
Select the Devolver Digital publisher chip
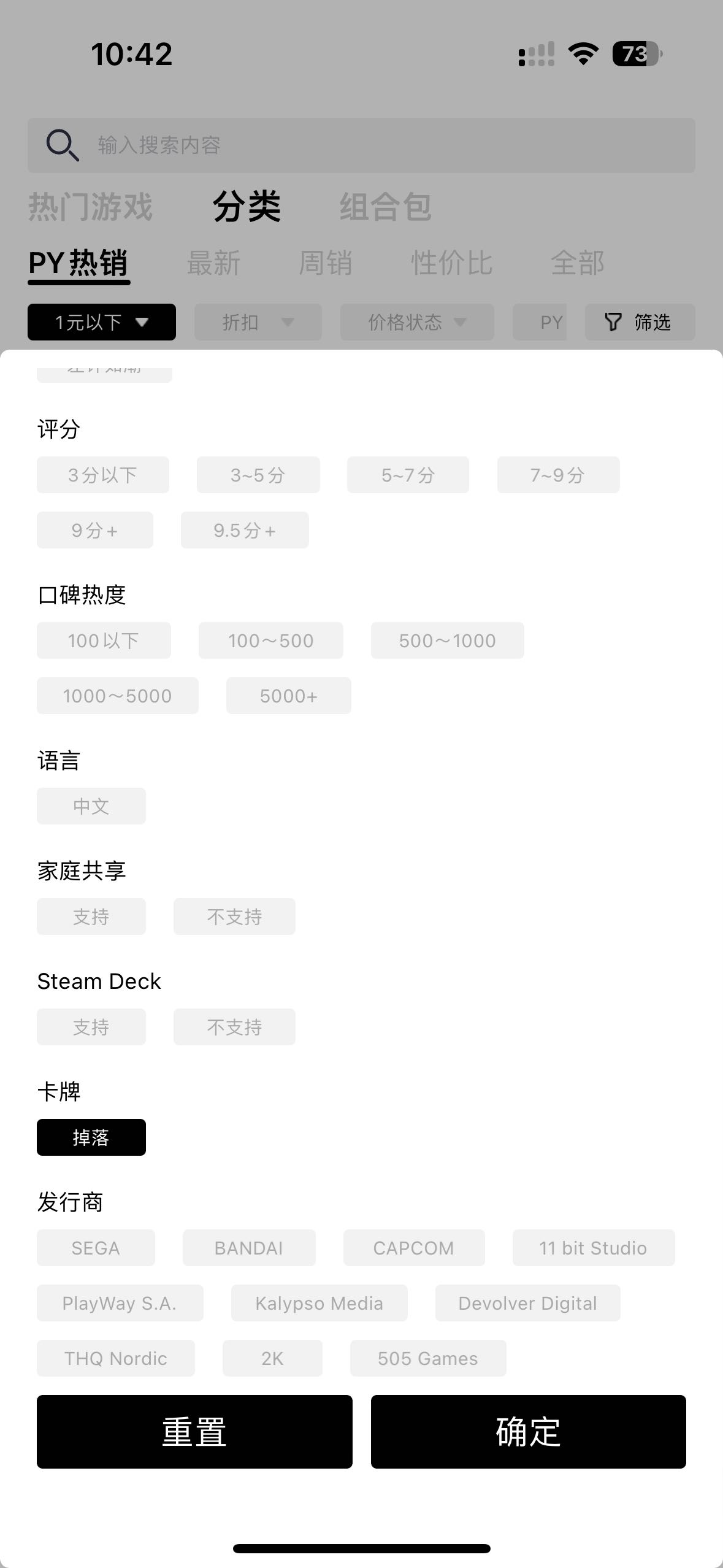[x=527, y=1303]
